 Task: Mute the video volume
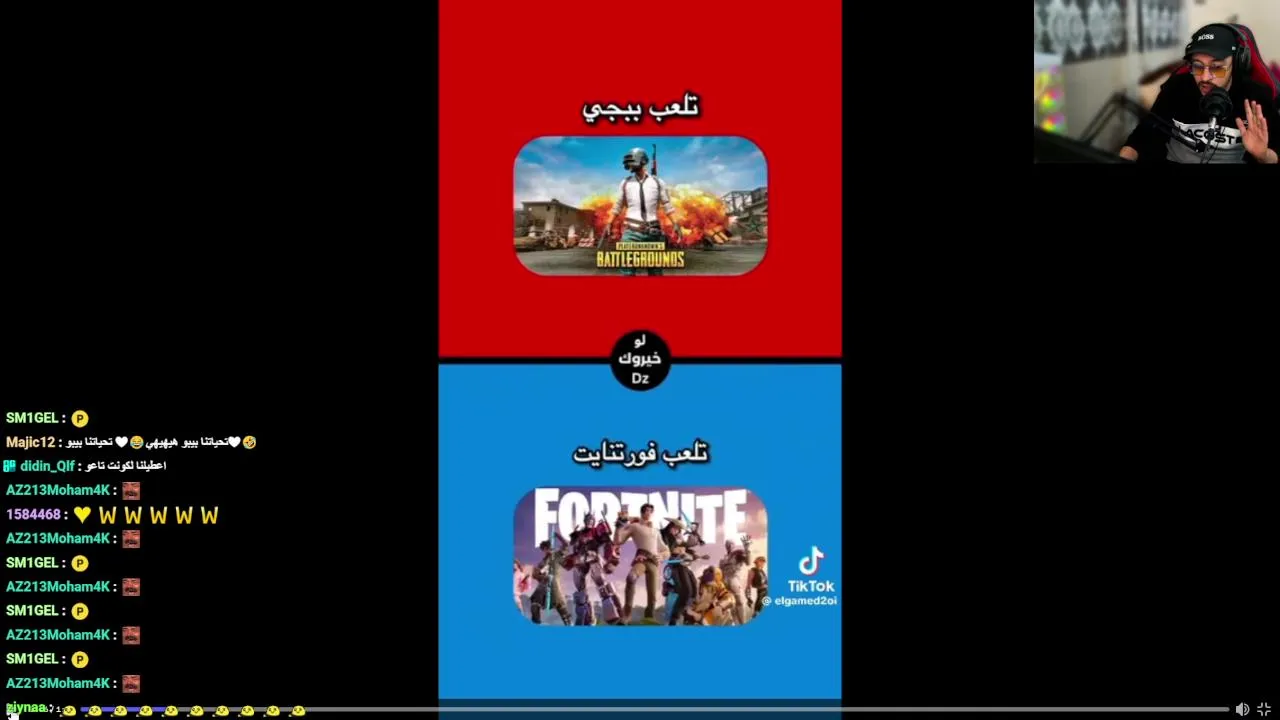tap(1242, 709)
